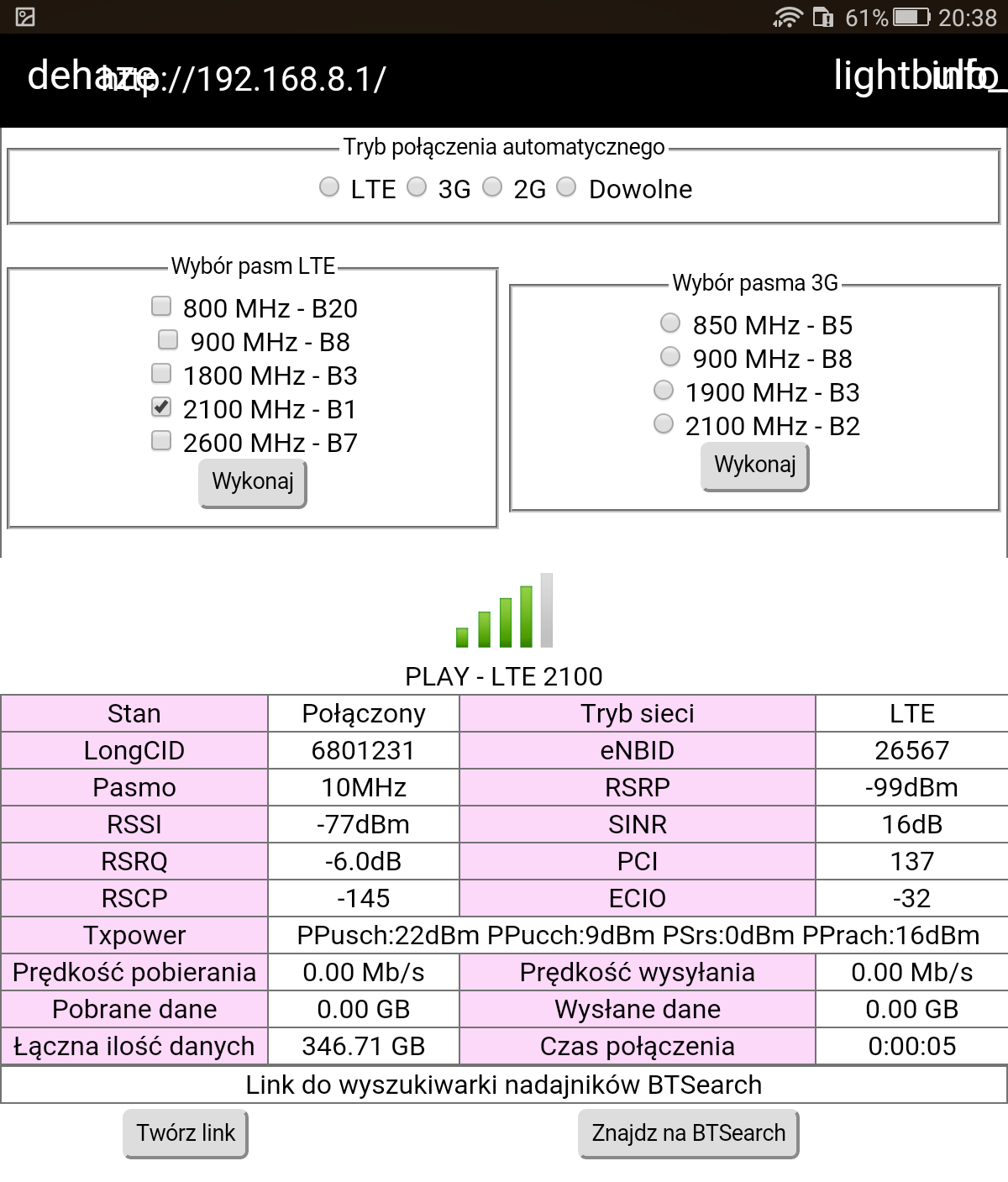The image size is (1008, 1182).
Task: Open Znajdz na BTSearch
Action: [x=688, y=1133]
